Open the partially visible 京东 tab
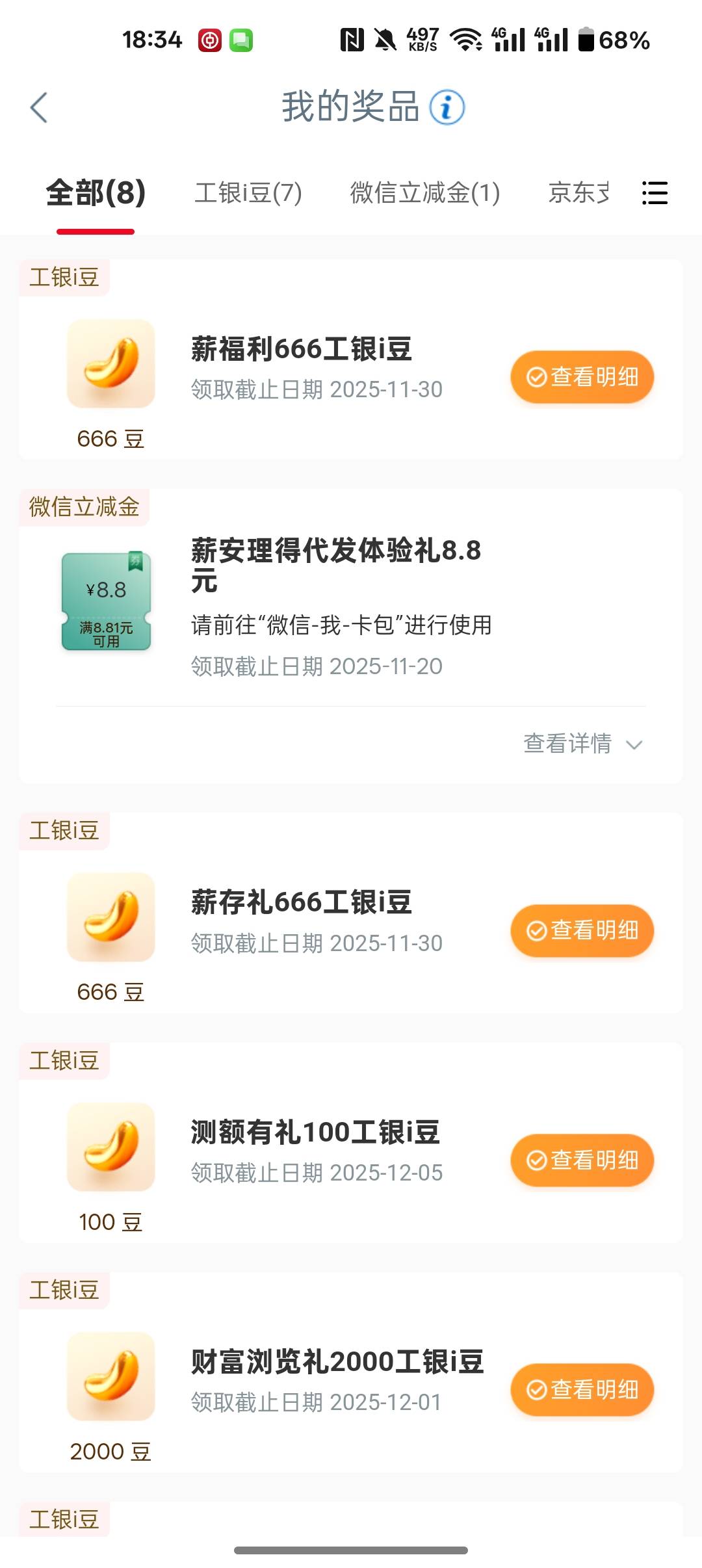Screen dimensions: 702x1568 (578, 193)
